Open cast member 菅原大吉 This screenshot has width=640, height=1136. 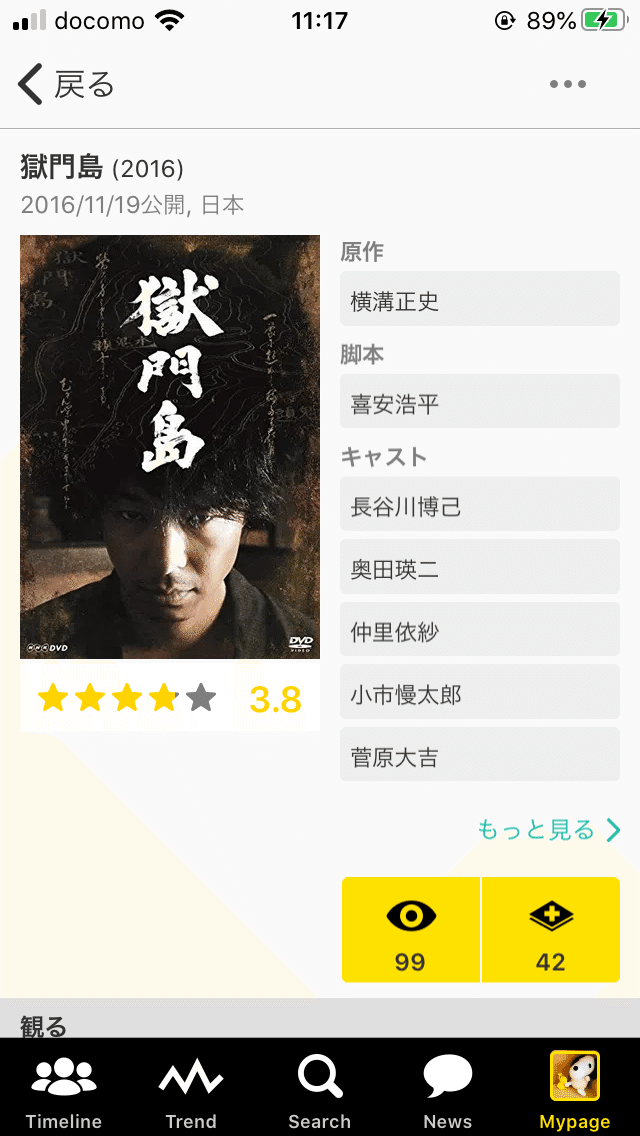[479, 758]
